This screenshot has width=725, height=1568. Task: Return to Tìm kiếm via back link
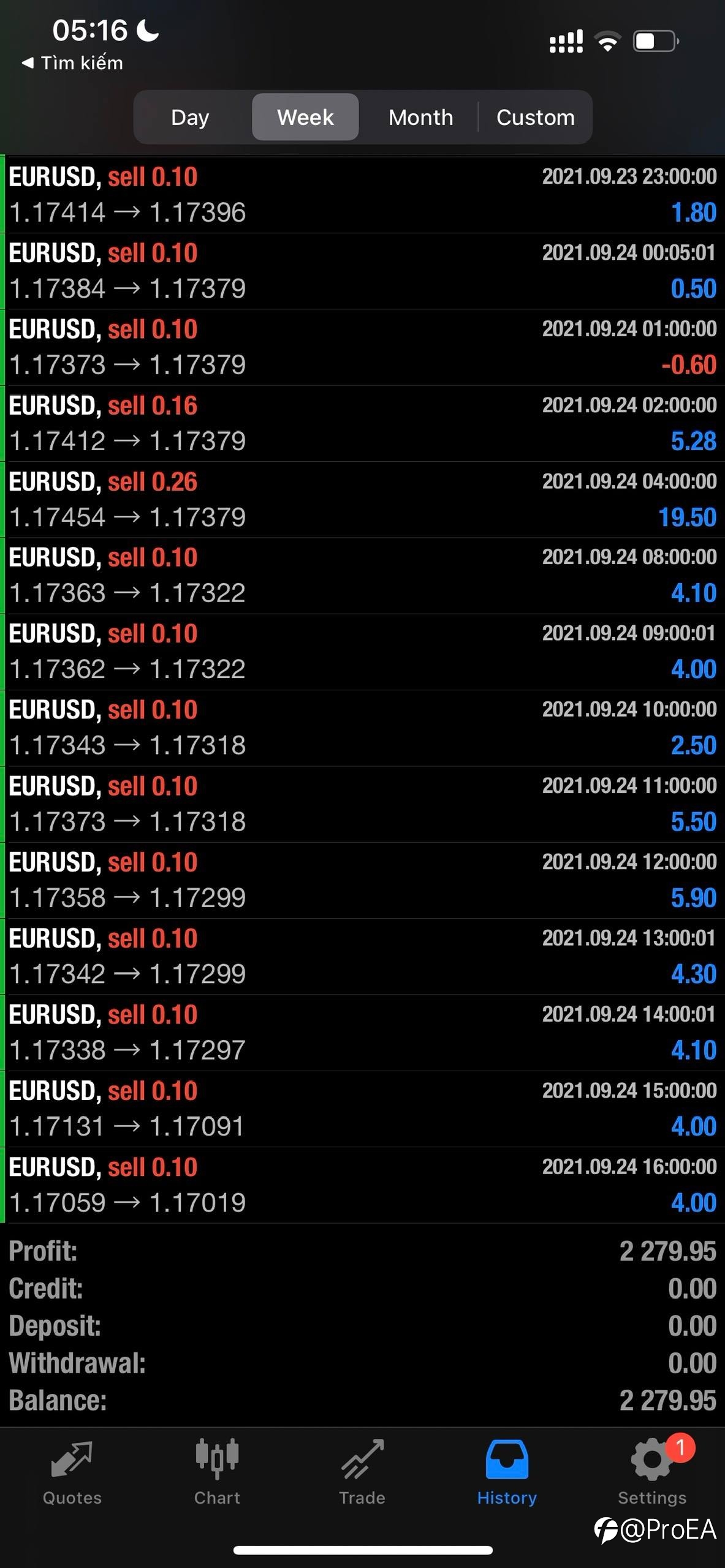coord(72,63)
